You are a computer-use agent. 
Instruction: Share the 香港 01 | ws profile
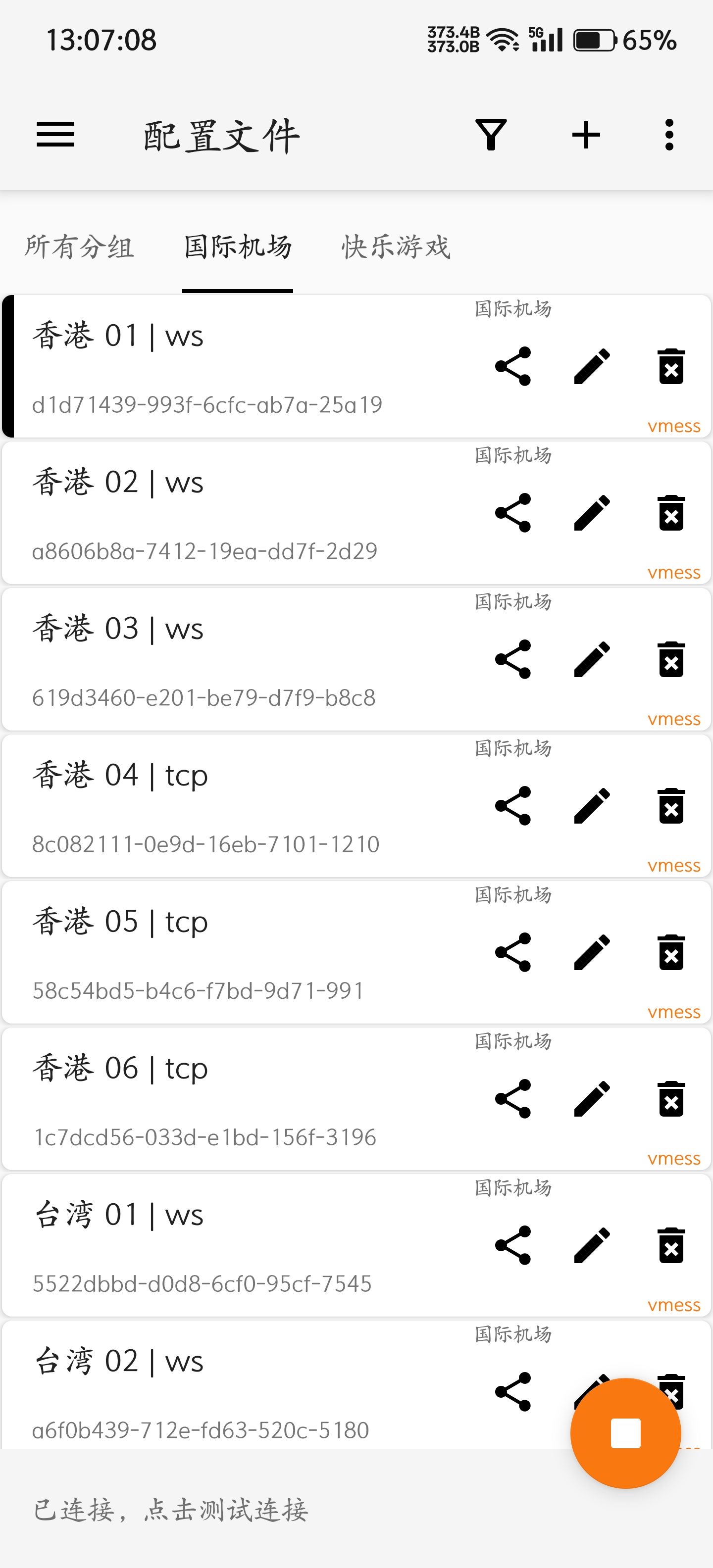513,366
